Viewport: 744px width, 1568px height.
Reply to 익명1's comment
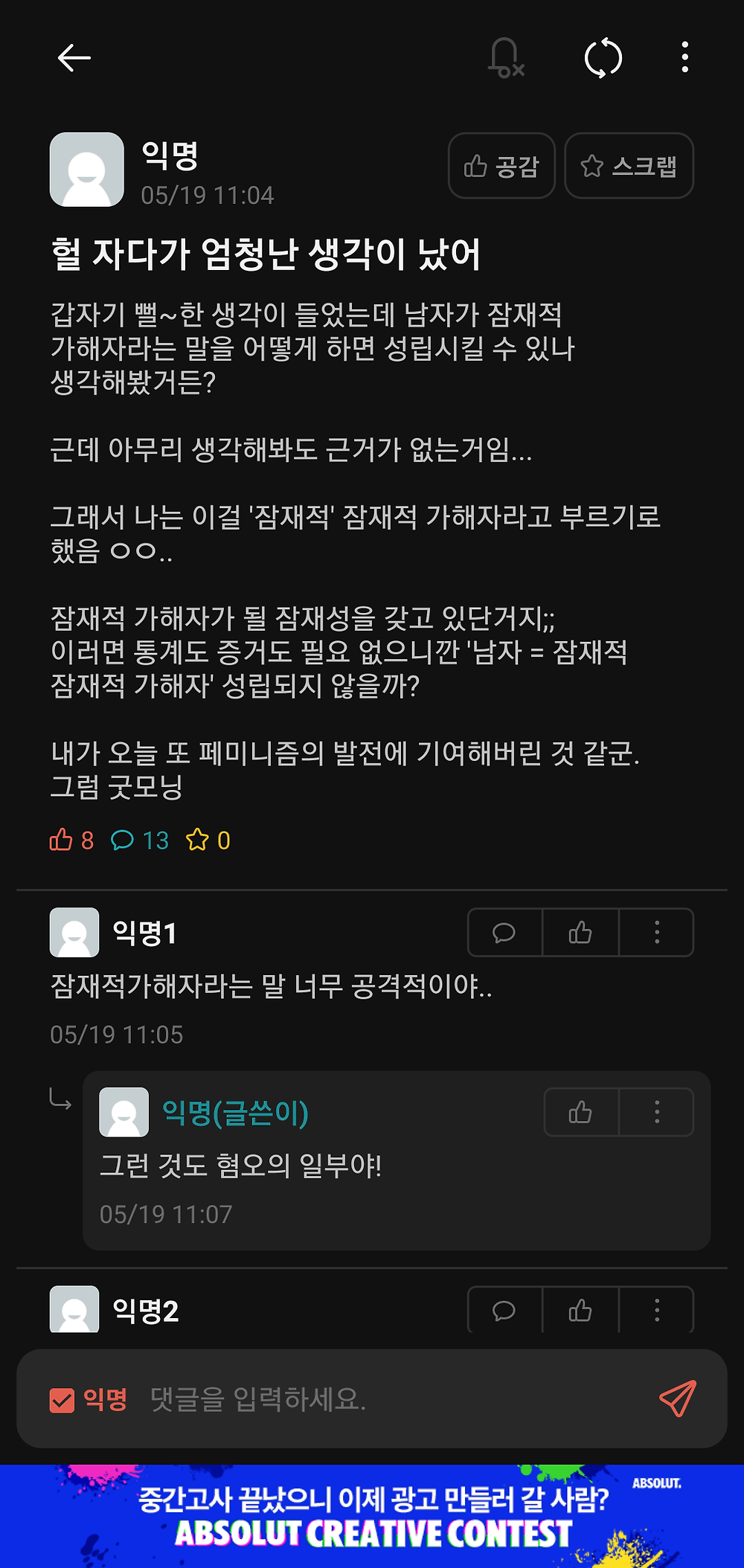(504, 933)
